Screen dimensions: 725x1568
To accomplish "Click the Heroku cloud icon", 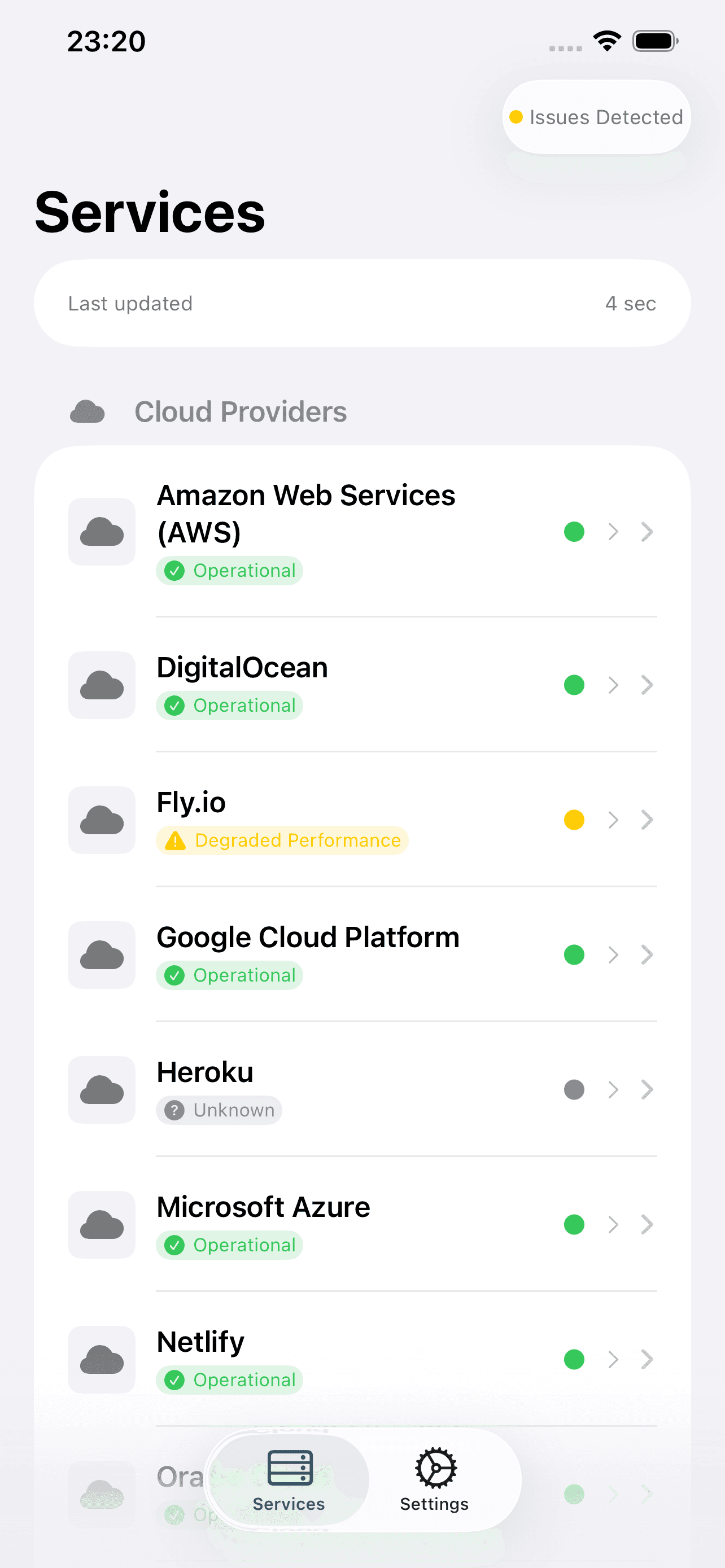I will [x=101, y=1090].
